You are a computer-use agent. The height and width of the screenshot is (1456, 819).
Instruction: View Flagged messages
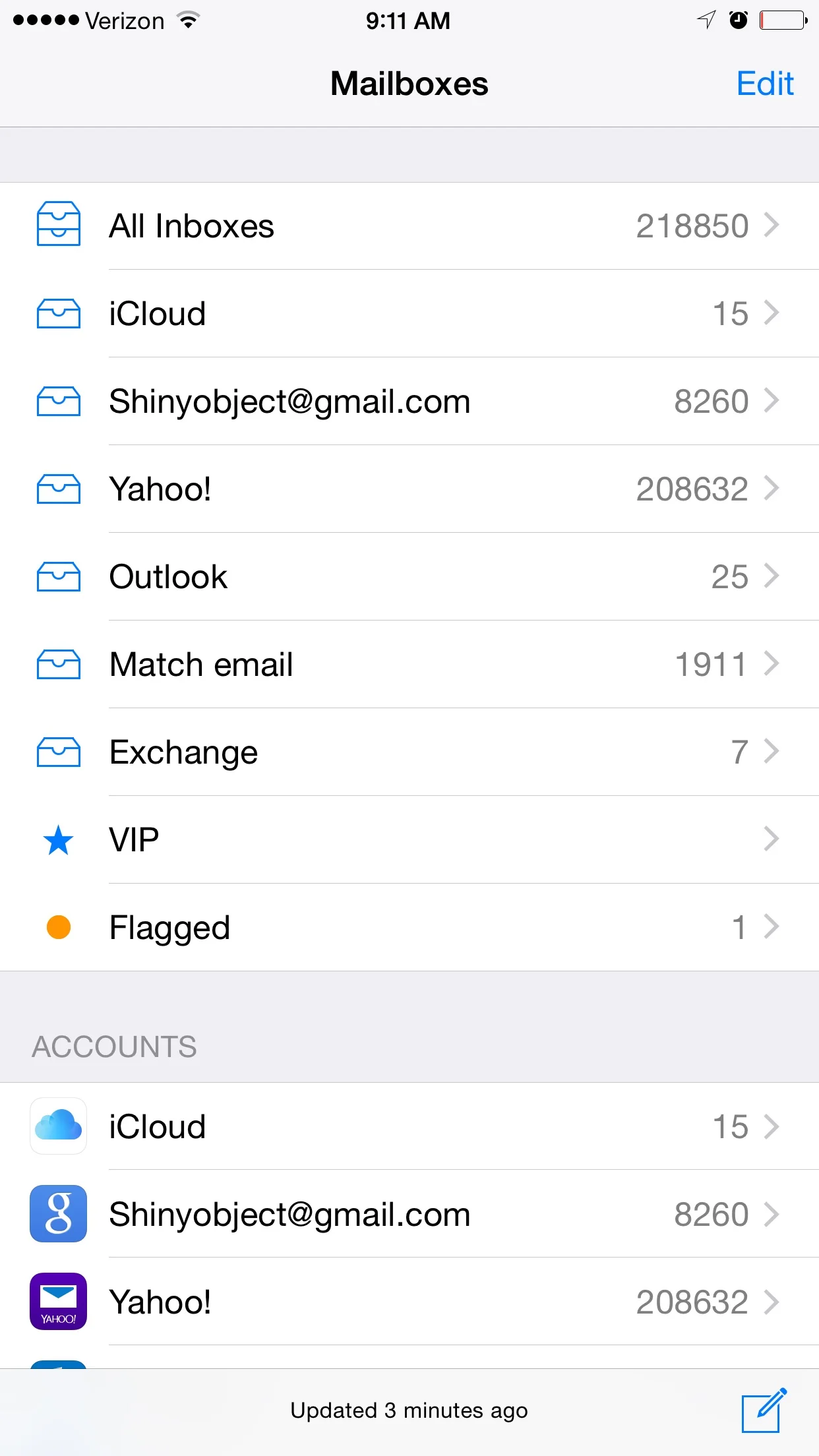click(x=409, y=927)
